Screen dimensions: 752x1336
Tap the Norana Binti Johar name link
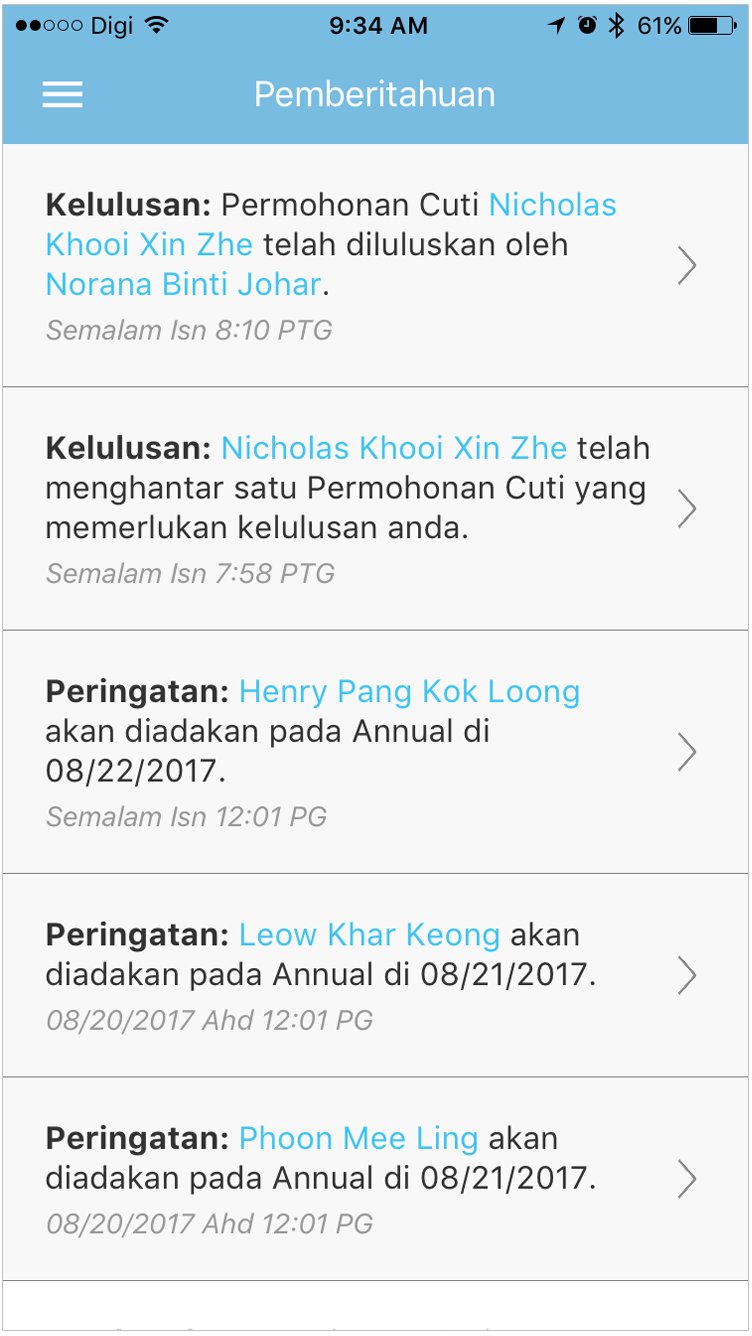184,285
